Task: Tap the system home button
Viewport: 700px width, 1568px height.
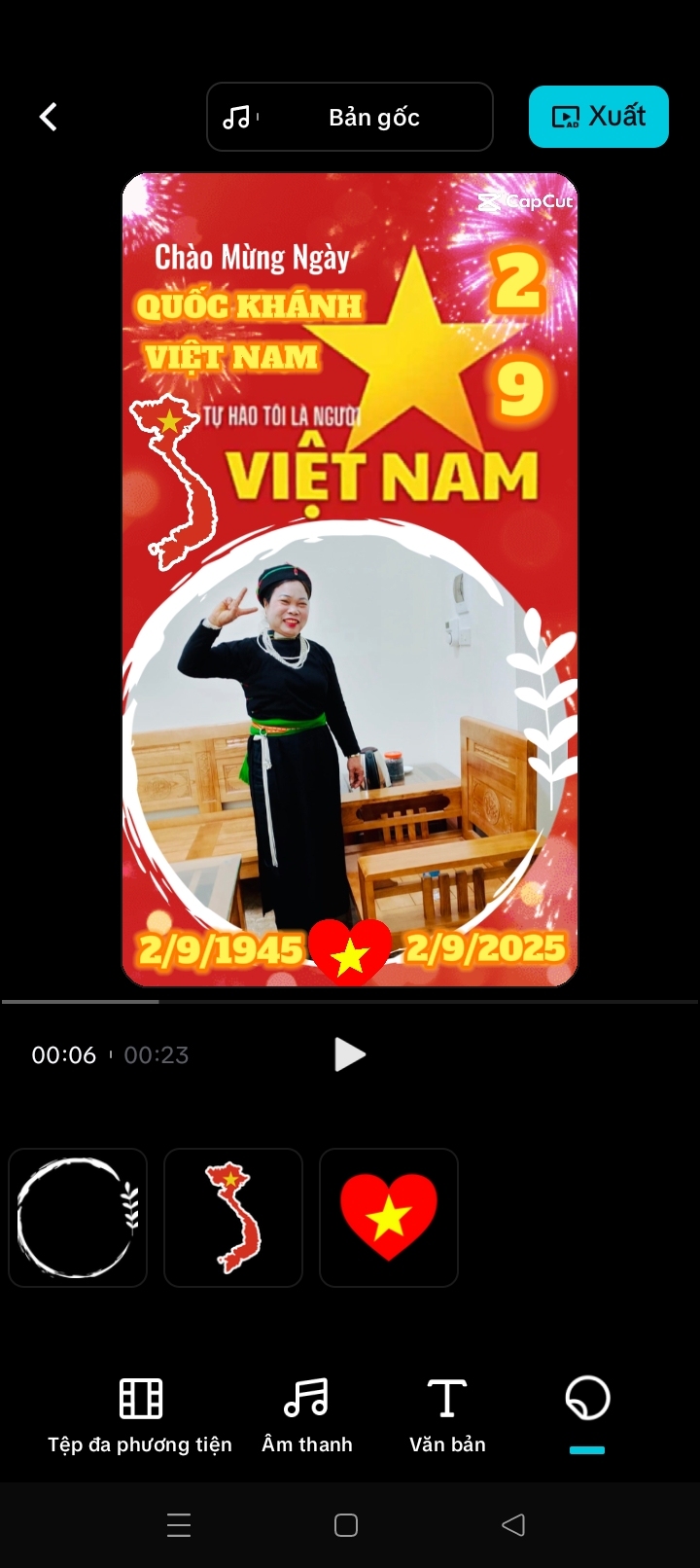Action: [x=346, y=1525]
